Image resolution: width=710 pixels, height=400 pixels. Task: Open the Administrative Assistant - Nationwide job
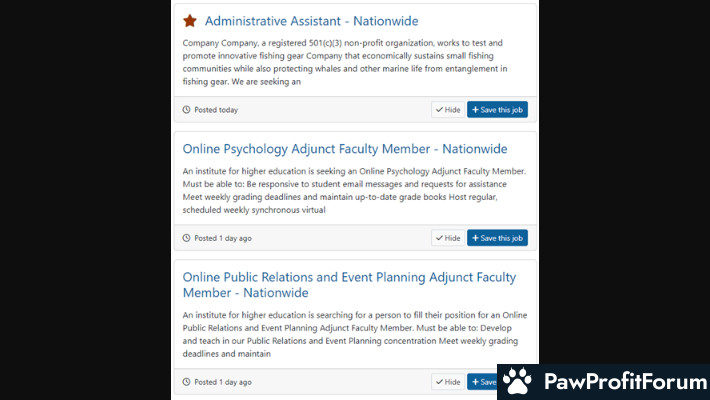click(x=311, y=21)
